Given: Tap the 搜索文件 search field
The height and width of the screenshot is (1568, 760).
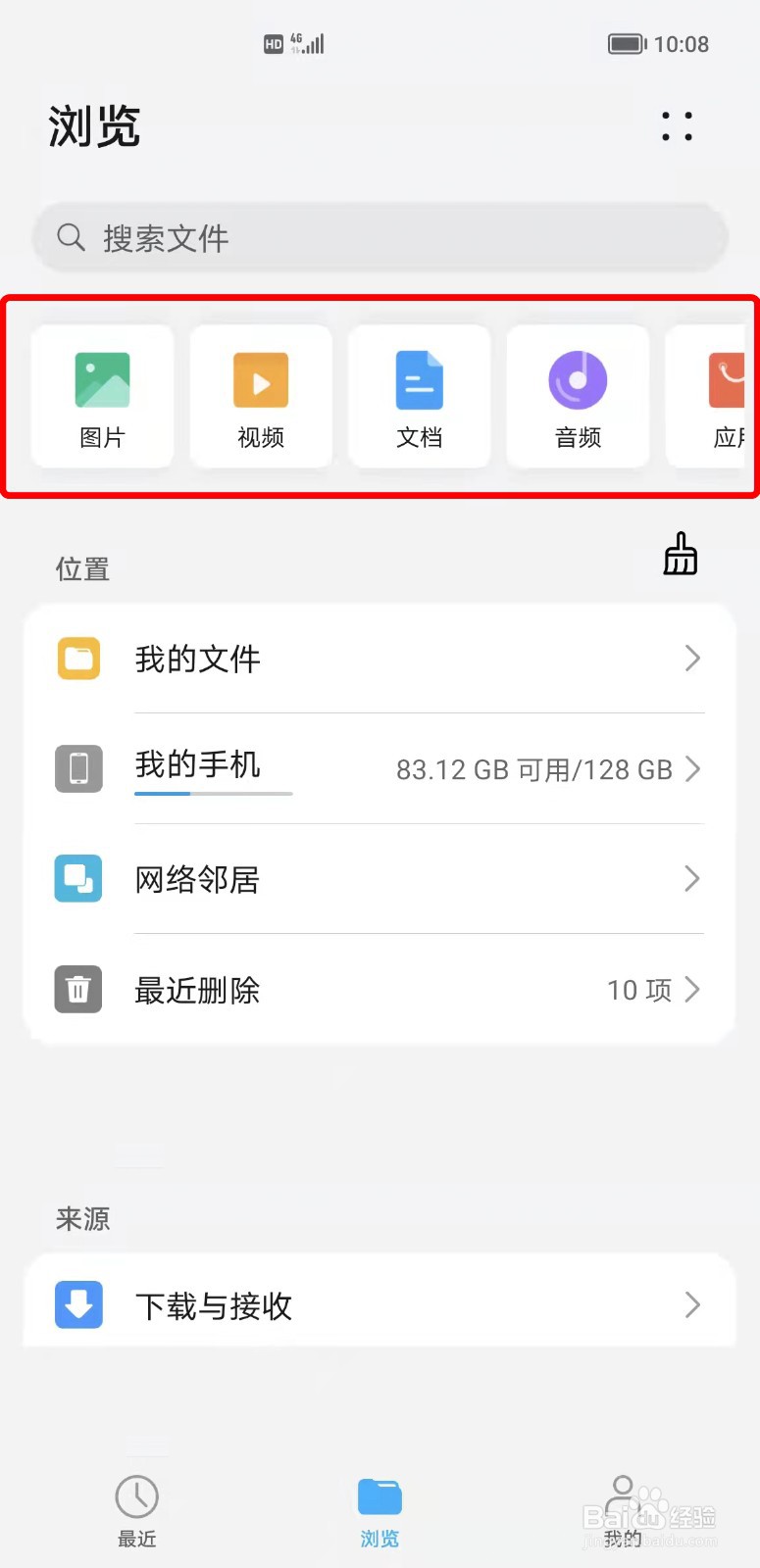Looking at the screenshot, I should (380, 237).
